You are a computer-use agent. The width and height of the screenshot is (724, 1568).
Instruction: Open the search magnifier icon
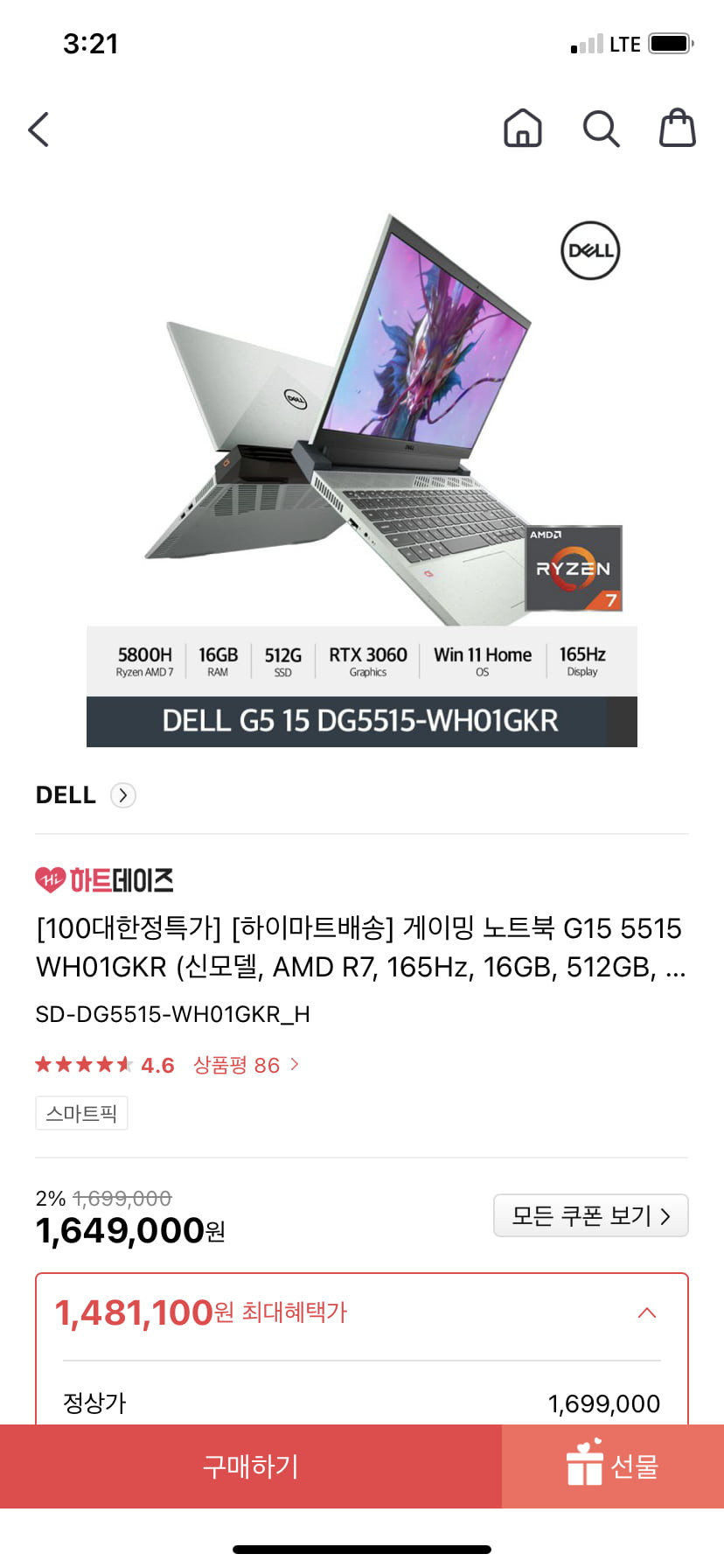point(601,129)
